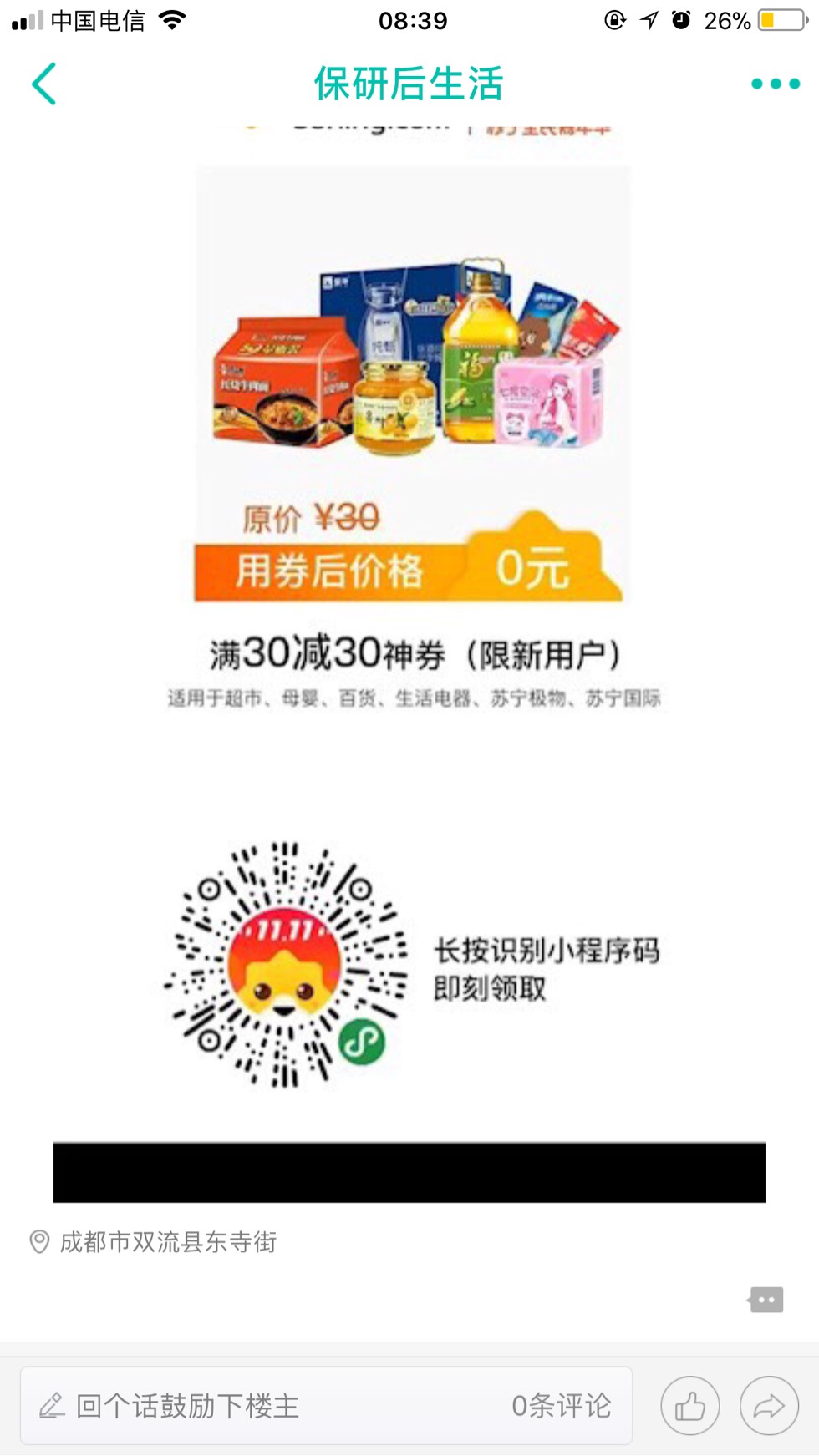Viewport: 819px width, 1456px height.
Task: Tap the reply field 回个话鼓励下楼主
Action: pyautogui.click(x=188, y=1406)
